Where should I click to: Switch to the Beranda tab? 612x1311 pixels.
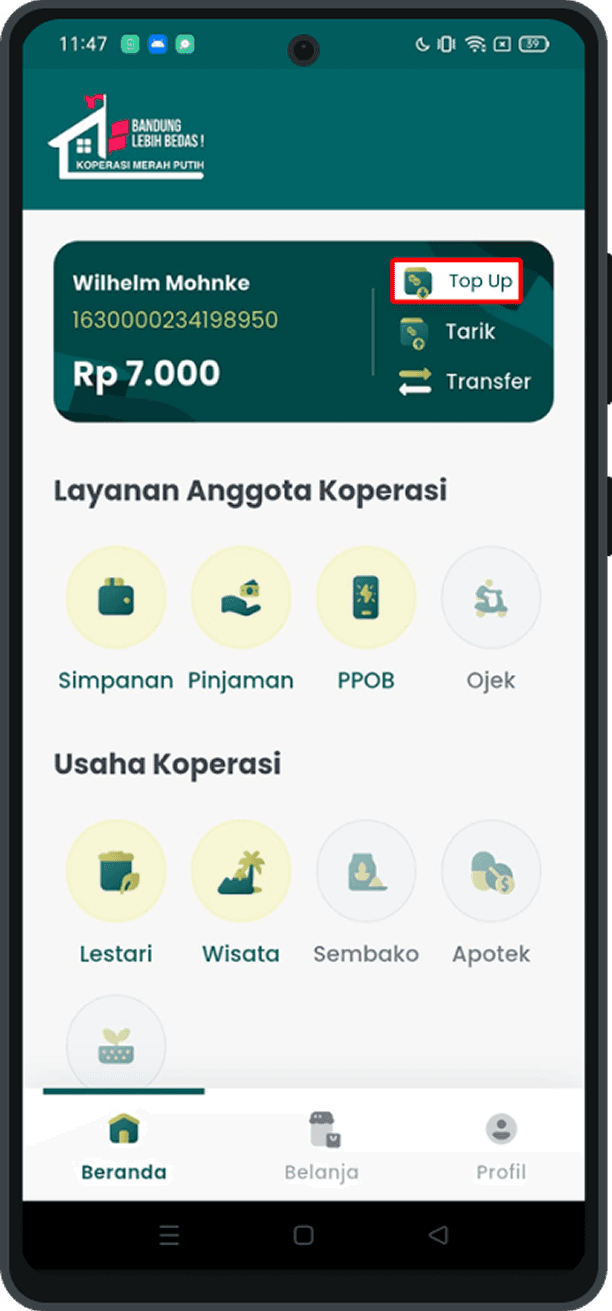tap(124, 1146)
